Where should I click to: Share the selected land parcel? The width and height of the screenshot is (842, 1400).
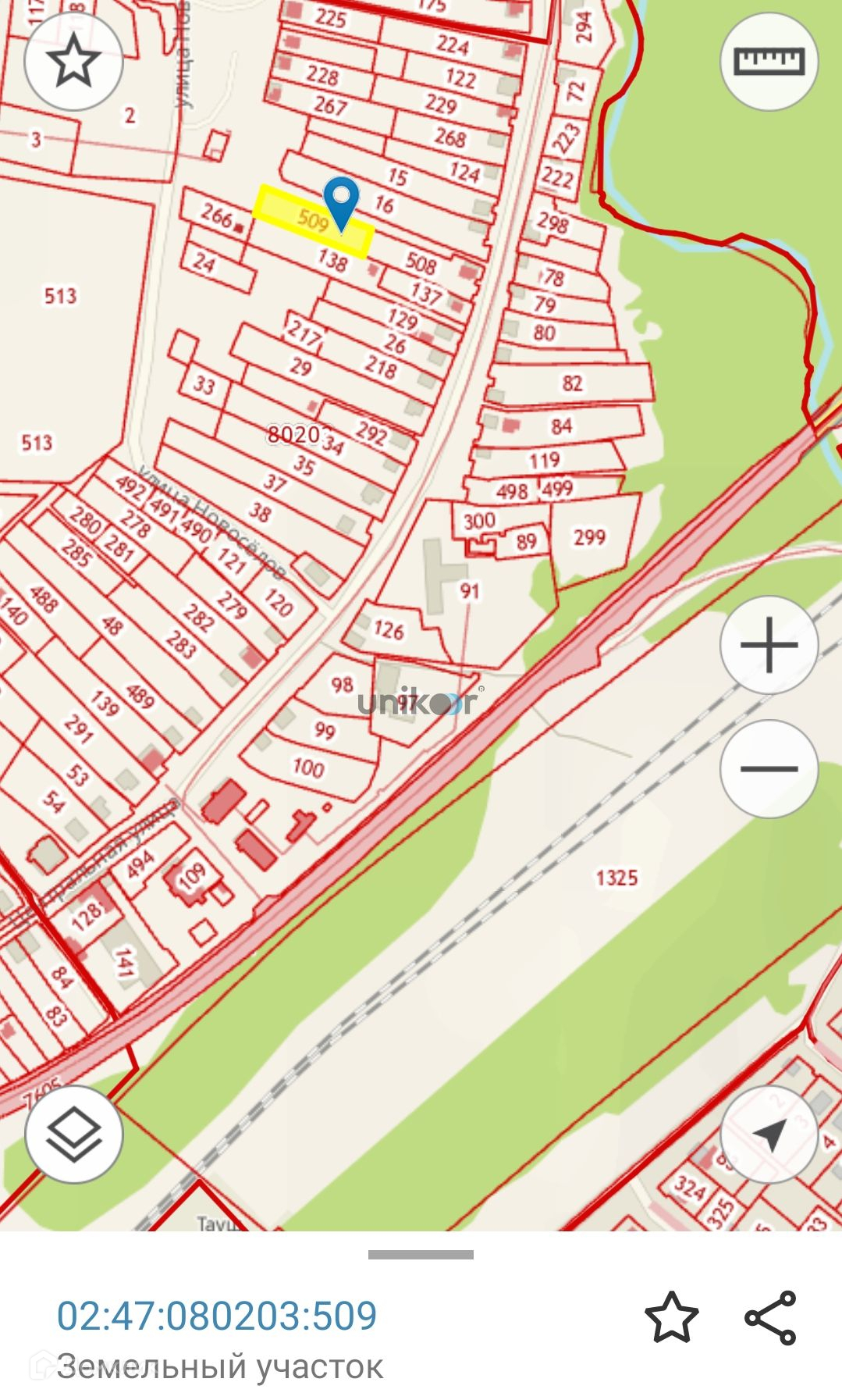click(x=770, y=1318)
